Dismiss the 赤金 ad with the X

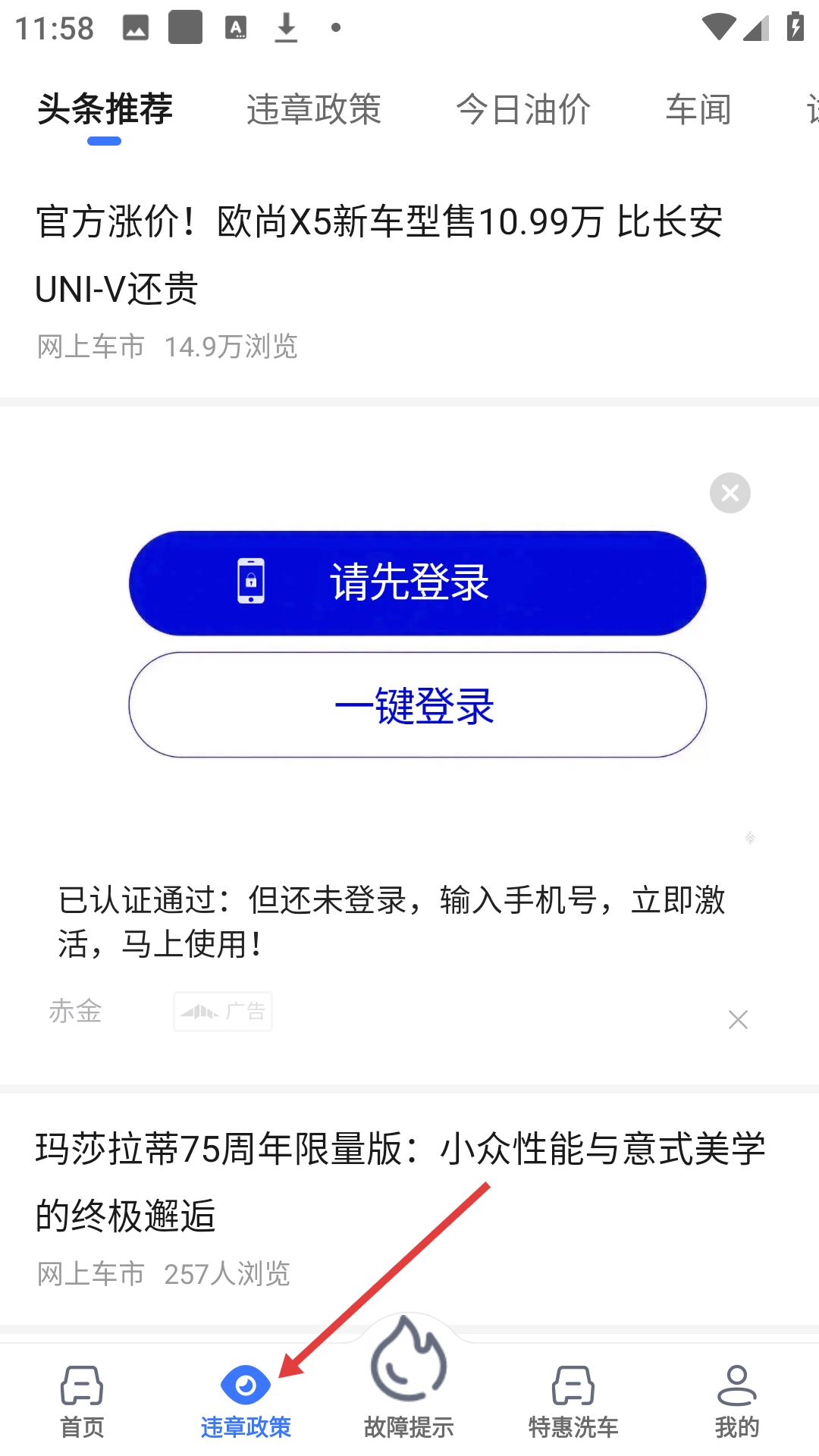[x=738, y=1019]
